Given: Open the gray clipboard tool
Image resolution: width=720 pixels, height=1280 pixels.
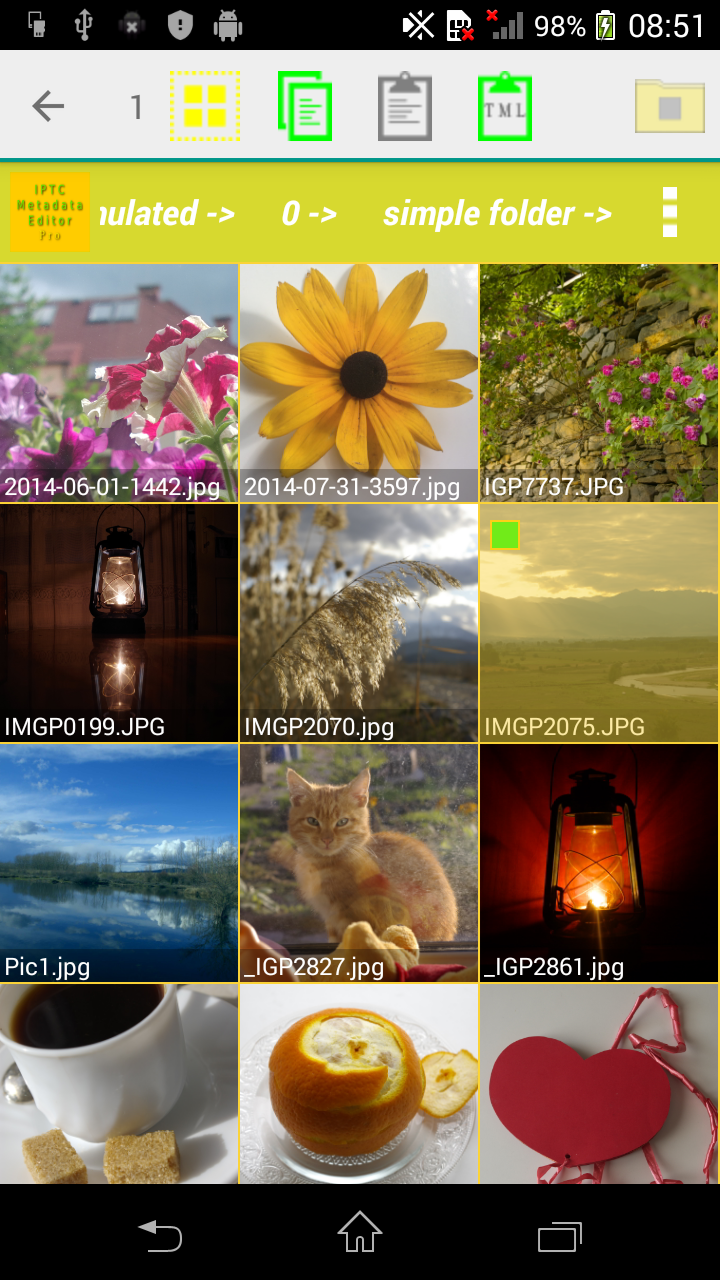Looking at the screenshot, I should click(404, 104).
